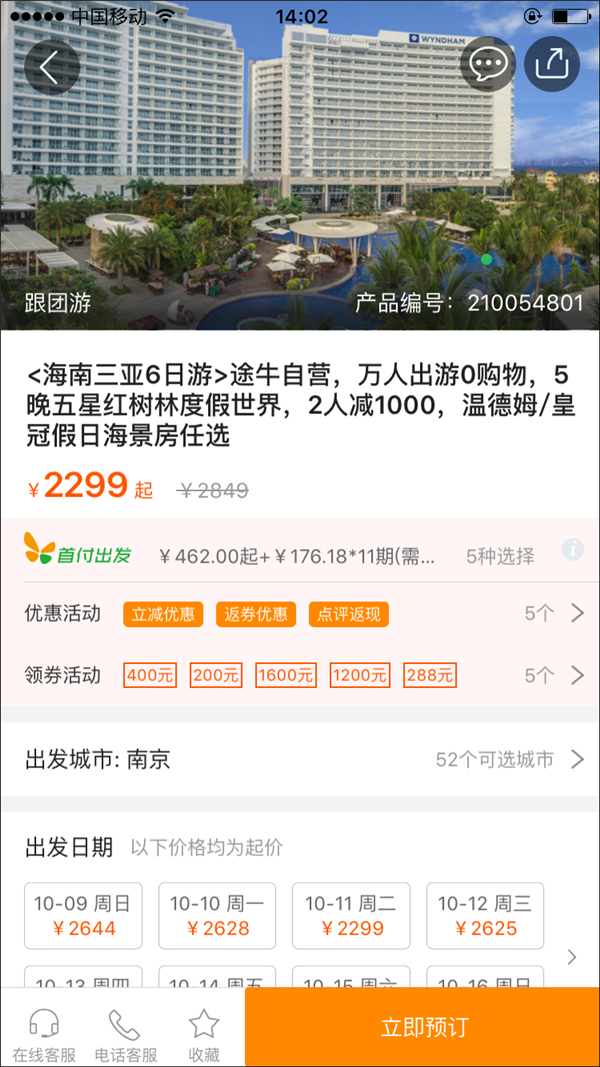The image size is (600, 1067).
Task: Open the message chat bubble icon
Action: coord(488,65)
